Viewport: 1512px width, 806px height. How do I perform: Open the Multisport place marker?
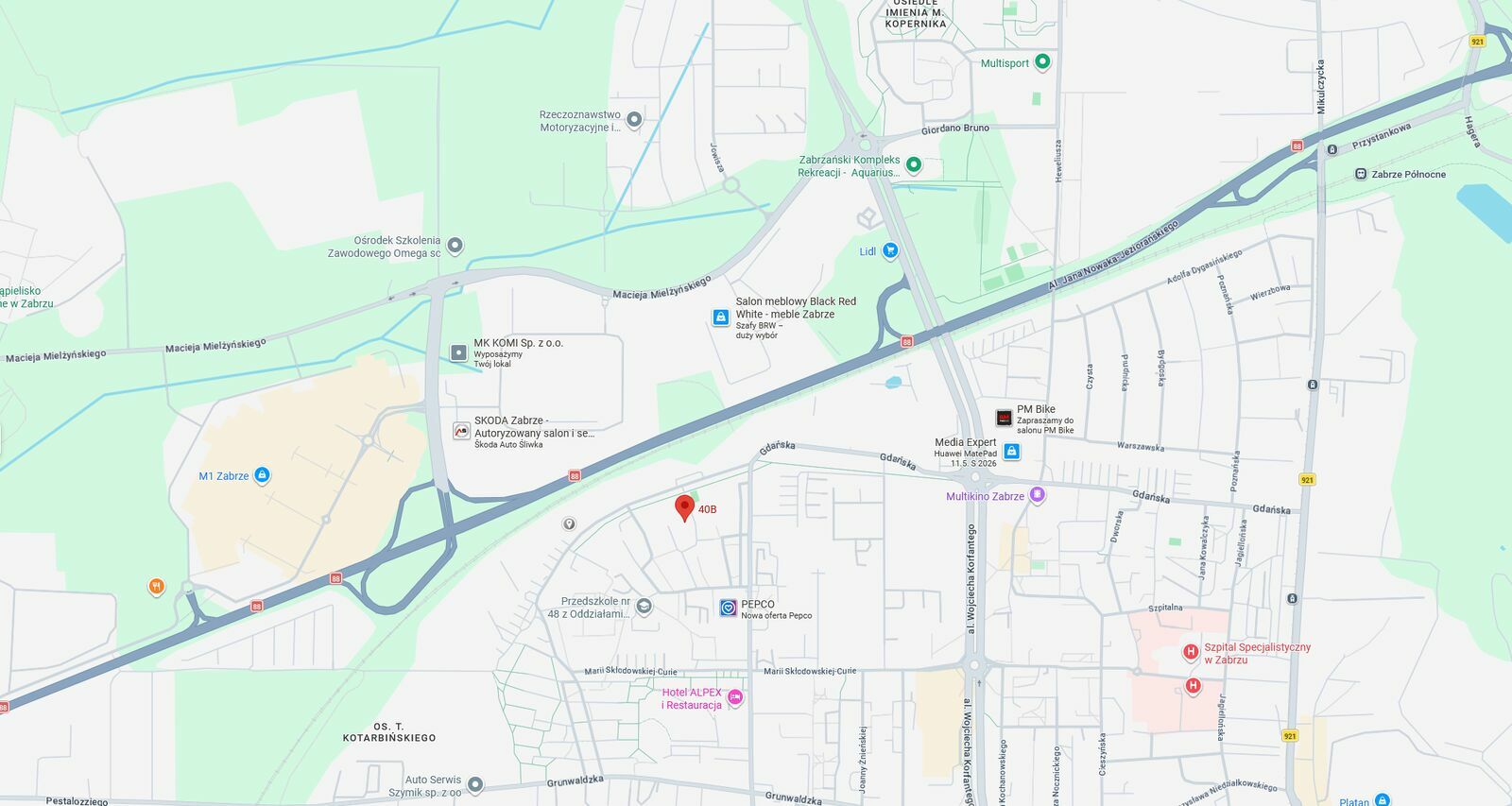click(x=1042, y=62)
